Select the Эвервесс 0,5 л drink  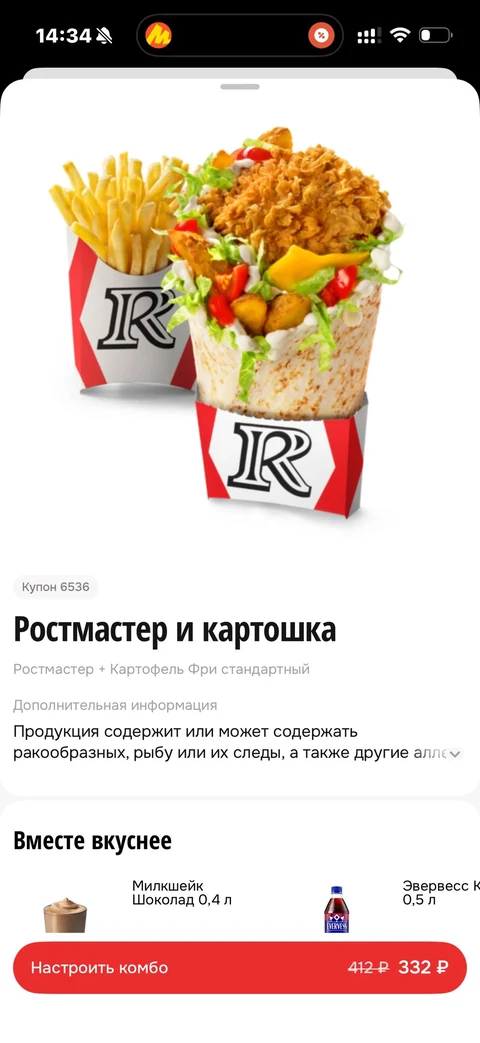(392, 903)
